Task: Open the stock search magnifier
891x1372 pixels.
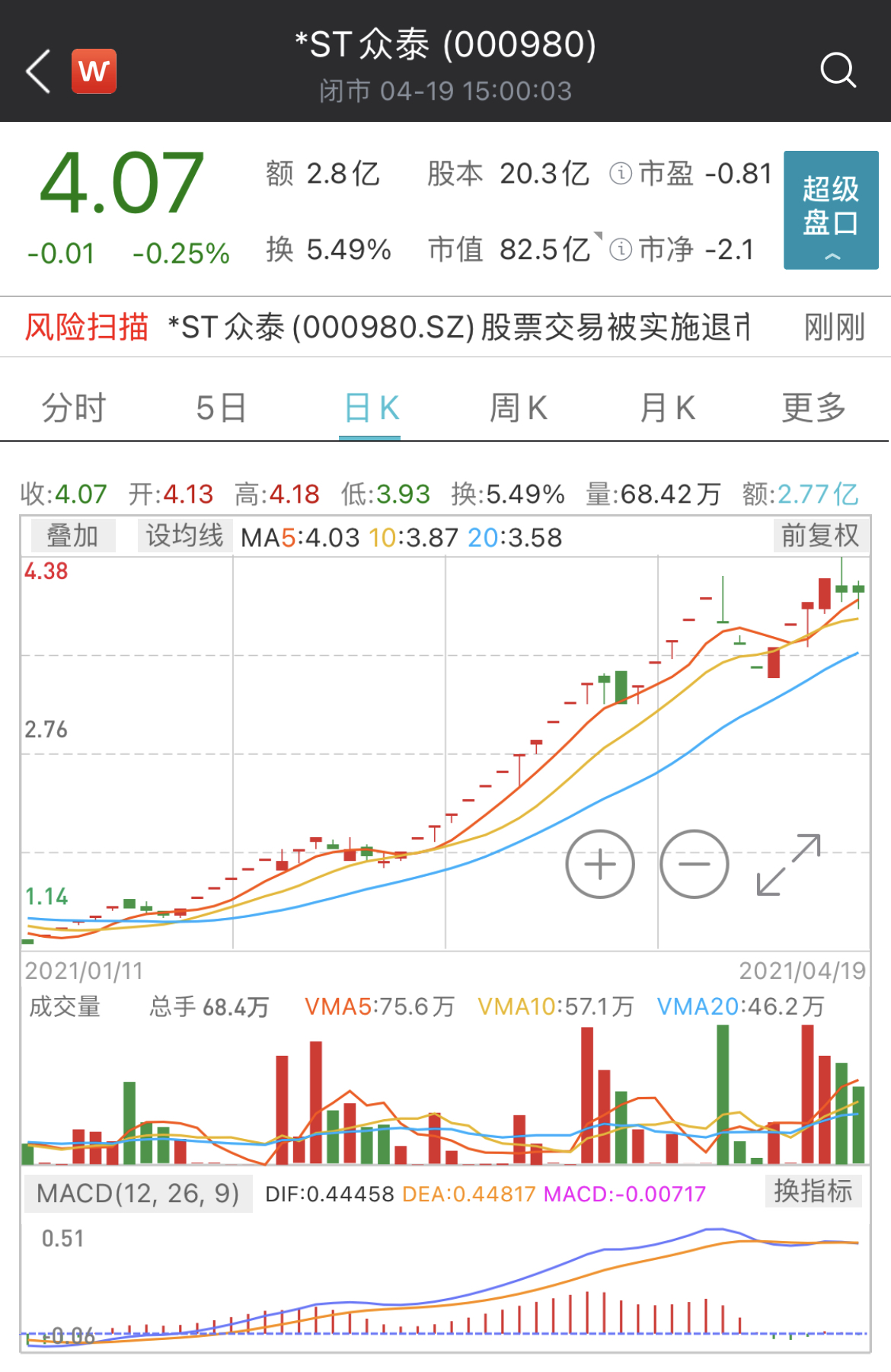Action: (838, 71)
